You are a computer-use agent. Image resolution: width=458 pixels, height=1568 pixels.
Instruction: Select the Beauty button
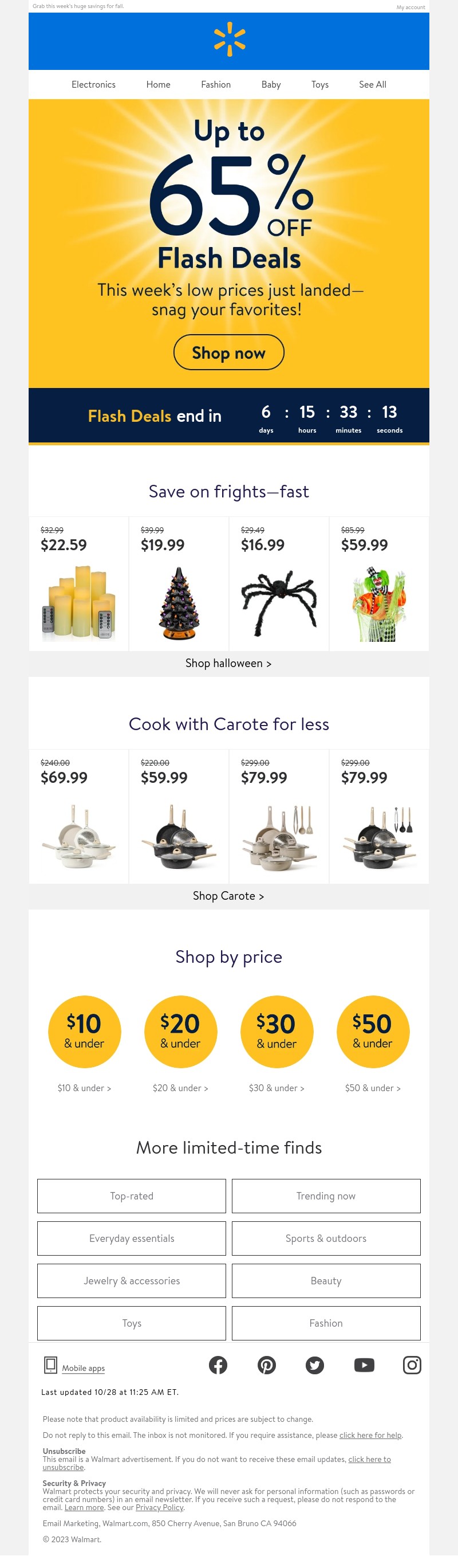[x=326, y=1281]
